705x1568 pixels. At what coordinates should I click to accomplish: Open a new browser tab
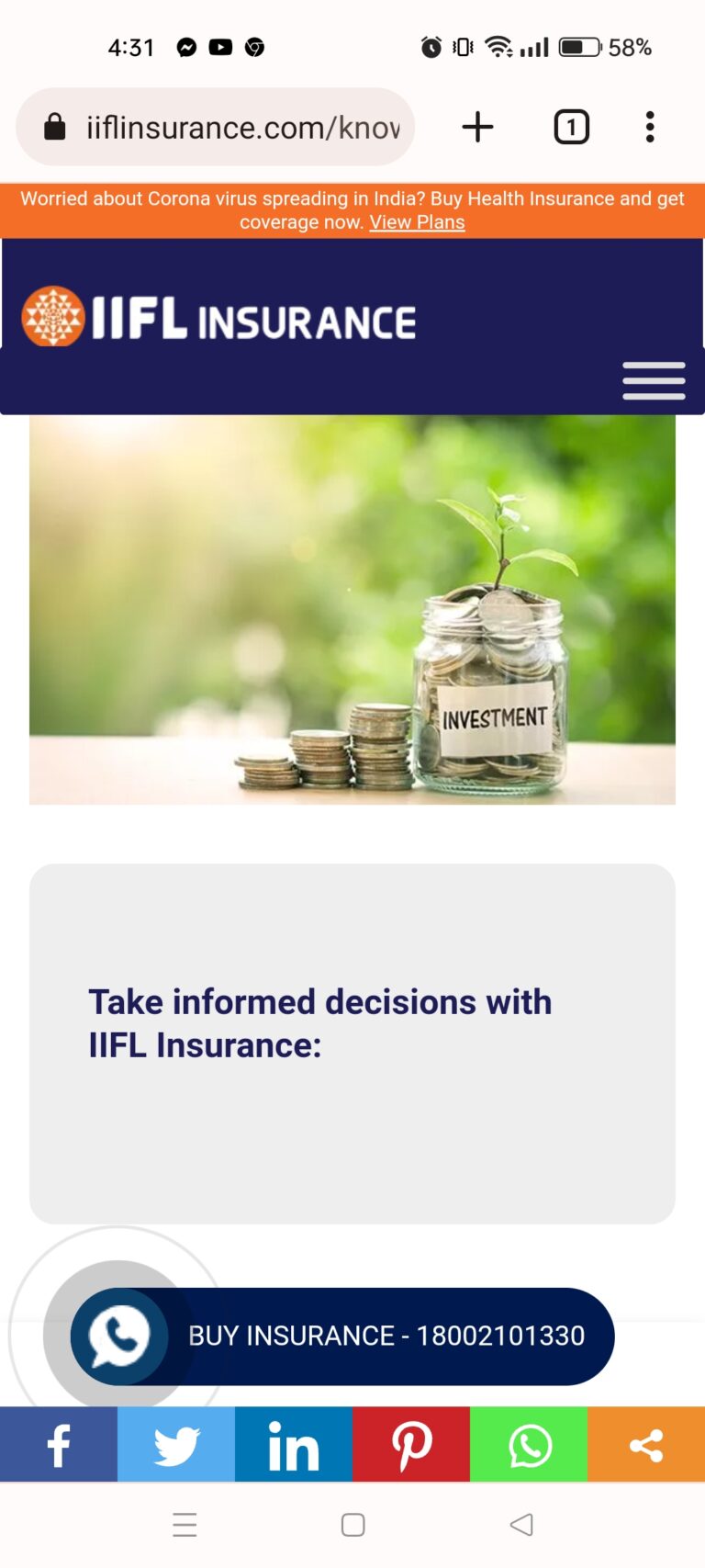click(x=477, y=127)
